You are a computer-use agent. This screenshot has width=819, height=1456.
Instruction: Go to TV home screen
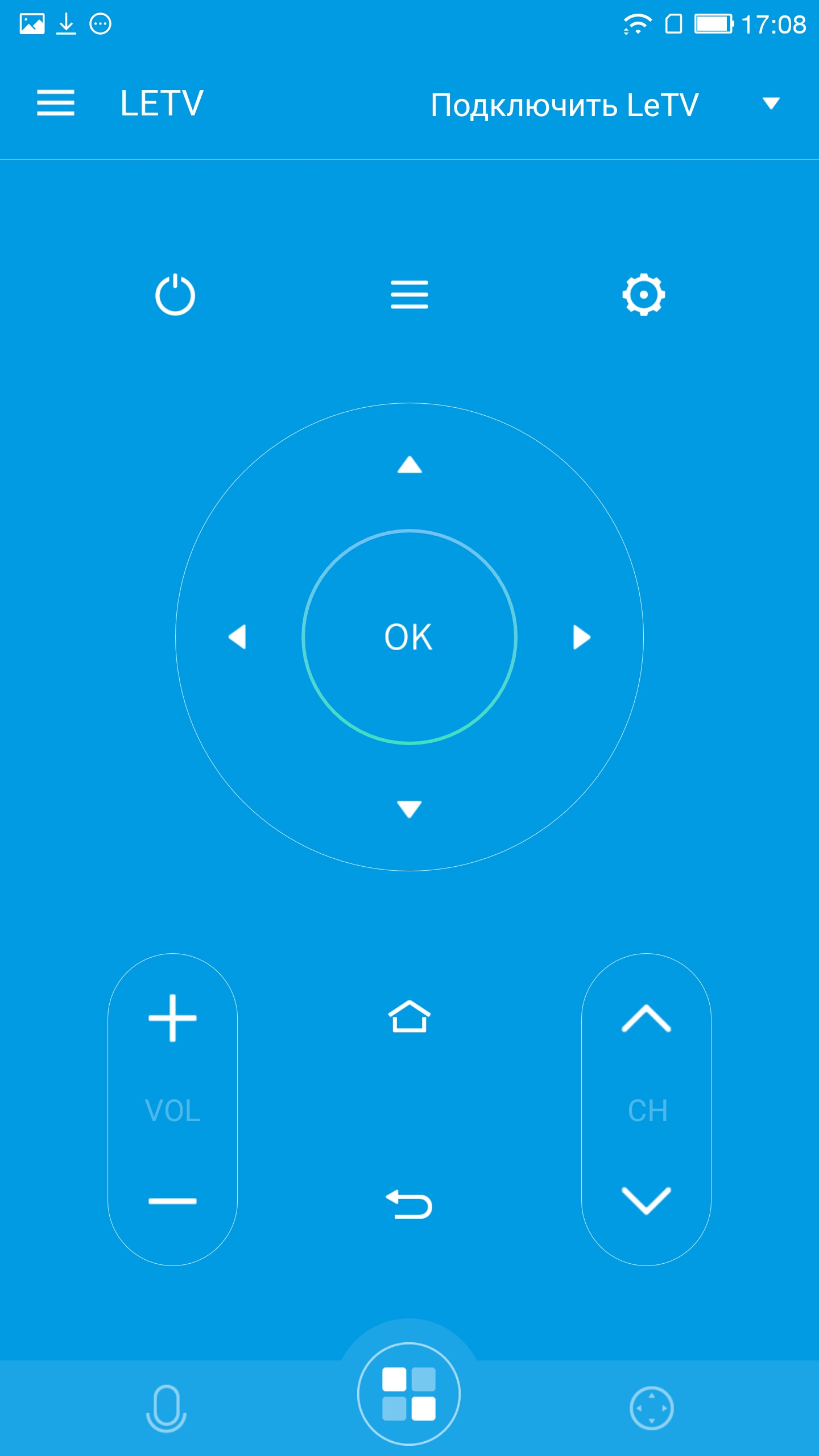click(x=409, y=1016)
